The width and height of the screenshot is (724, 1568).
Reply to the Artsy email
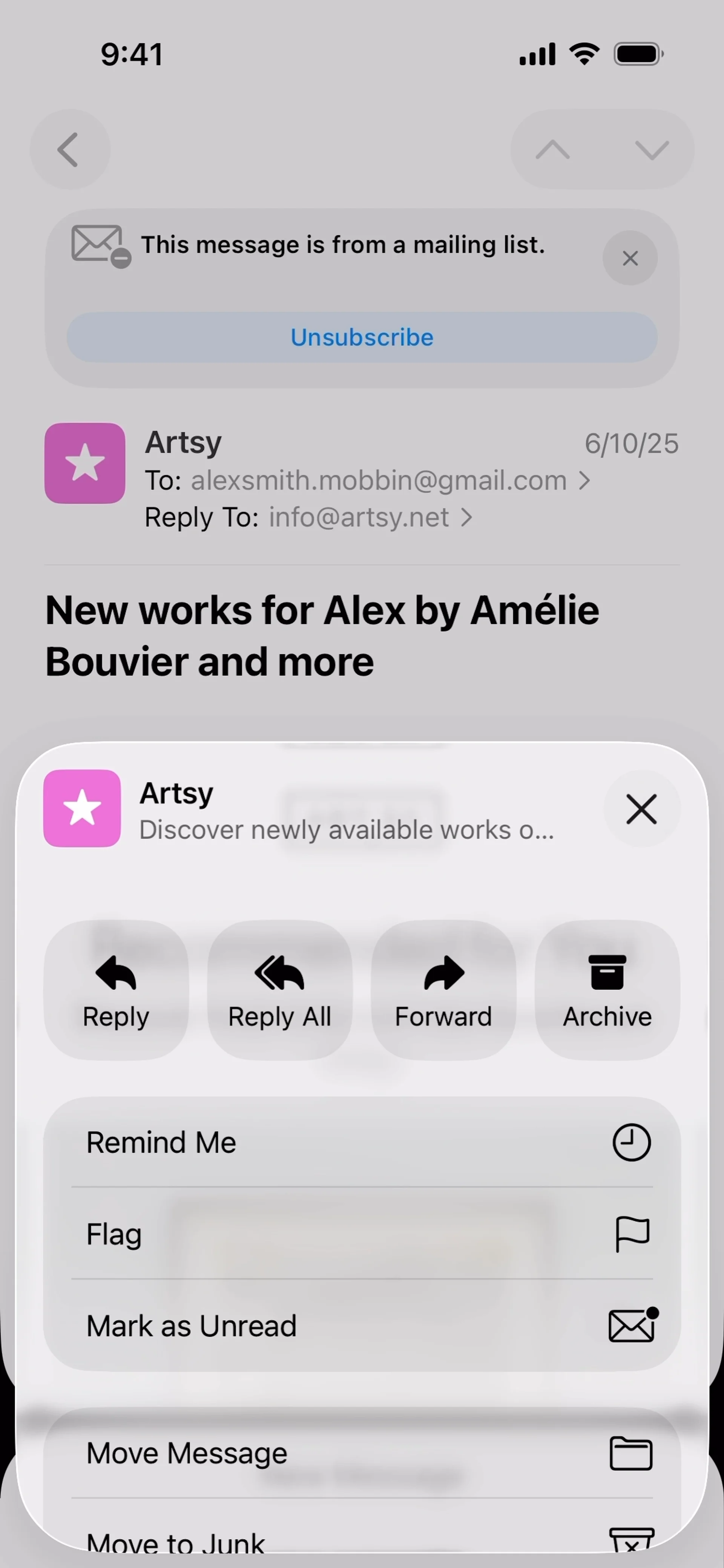(116, 990)
